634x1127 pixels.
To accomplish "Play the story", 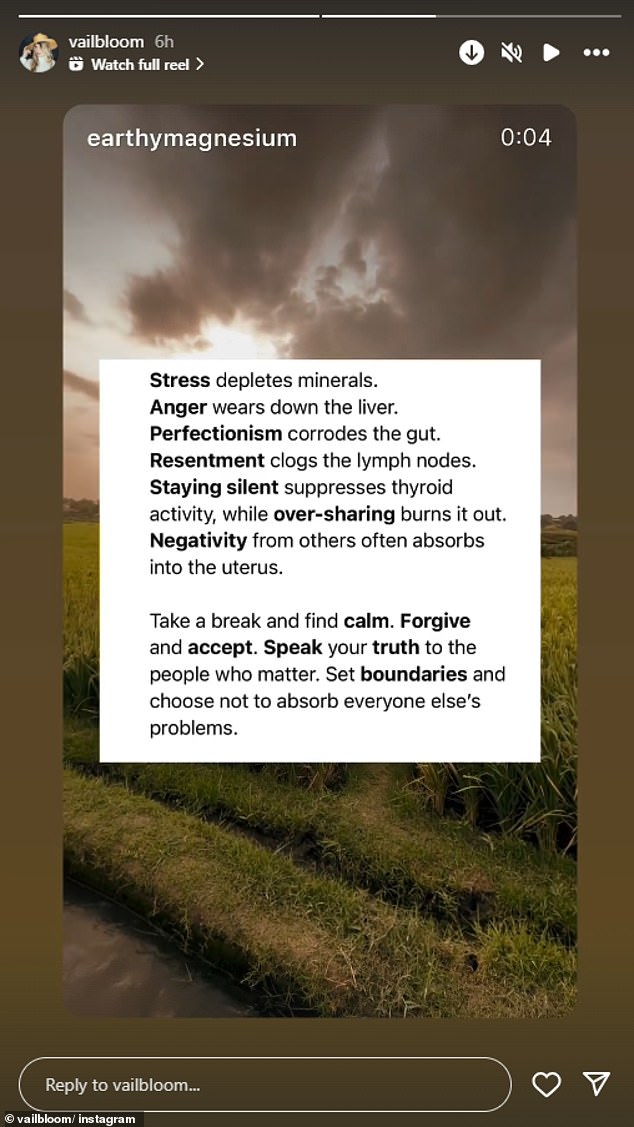I will pyautogui.click(x=551, y=52).
